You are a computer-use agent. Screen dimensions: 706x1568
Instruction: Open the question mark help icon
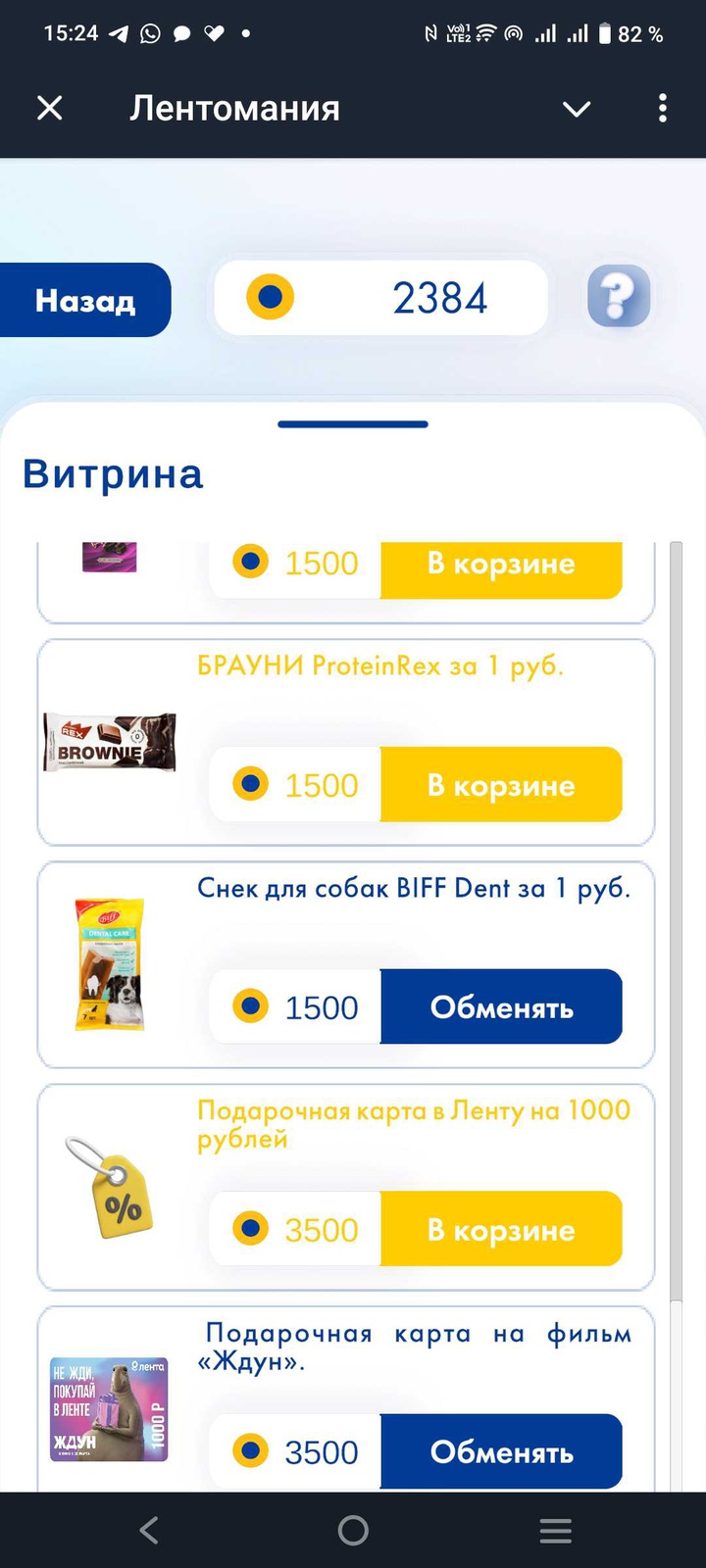click(x=619, y=296)
